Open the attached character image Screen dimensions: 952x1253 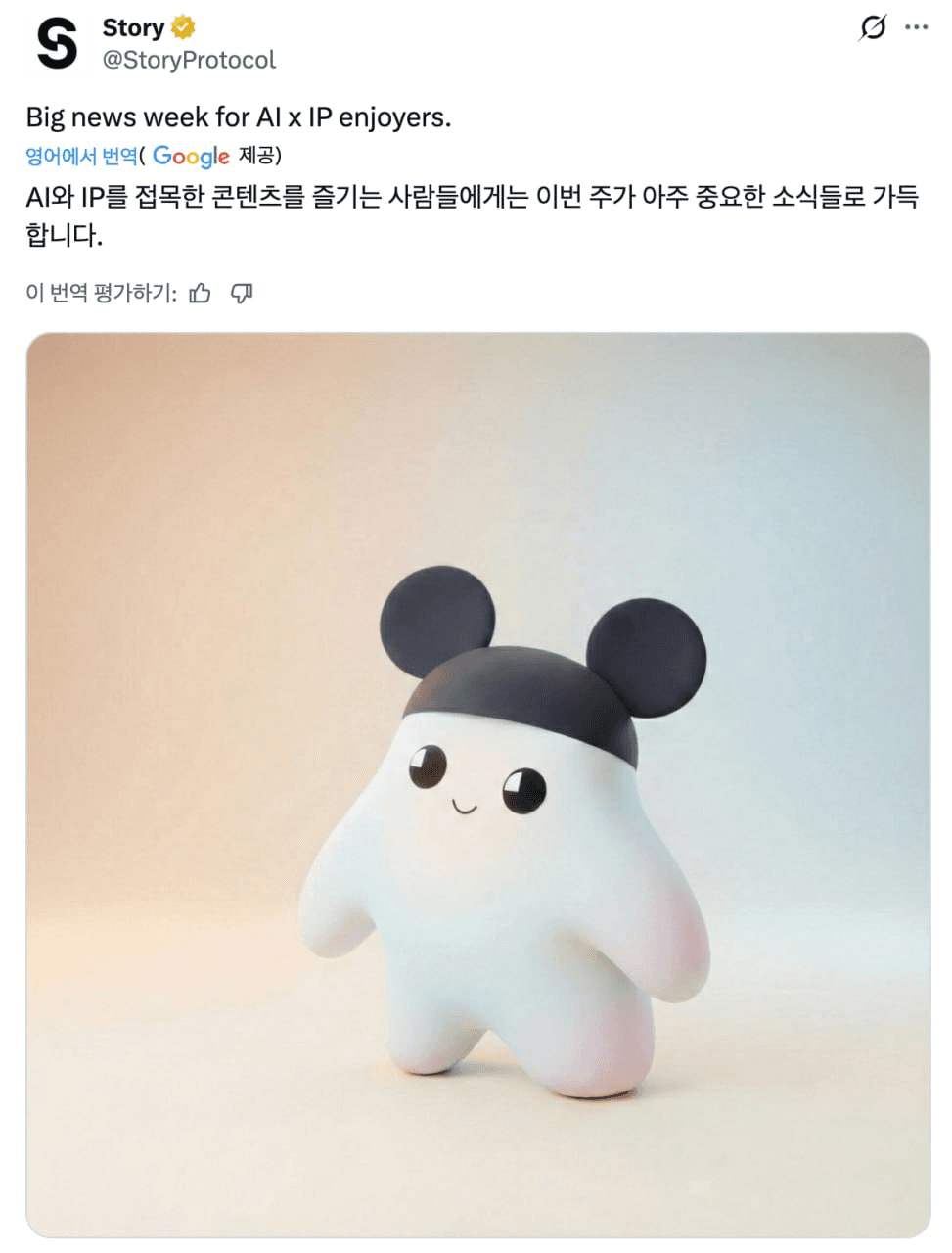477,783
